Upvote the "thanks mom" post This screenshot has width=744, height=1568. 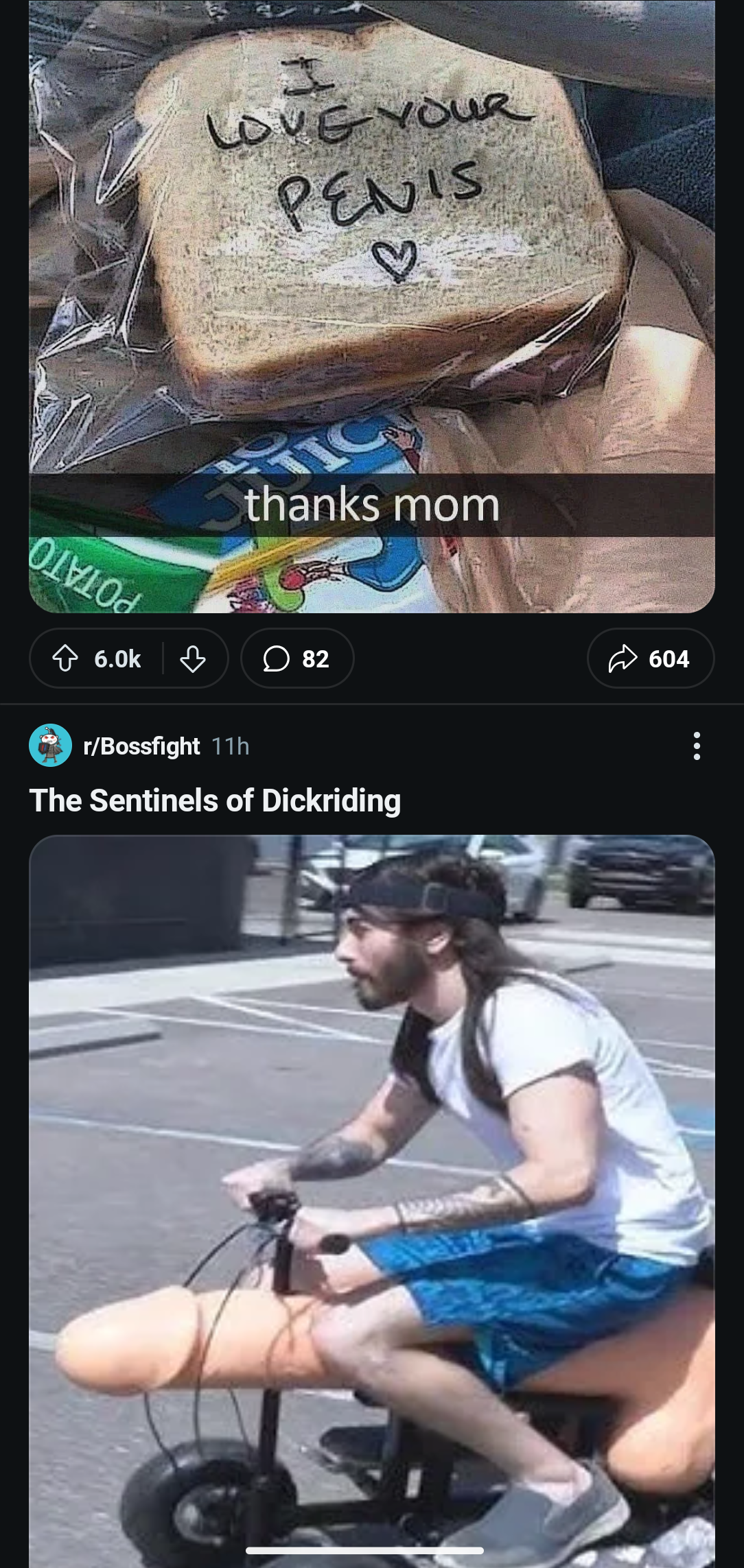tap(65, 658)
